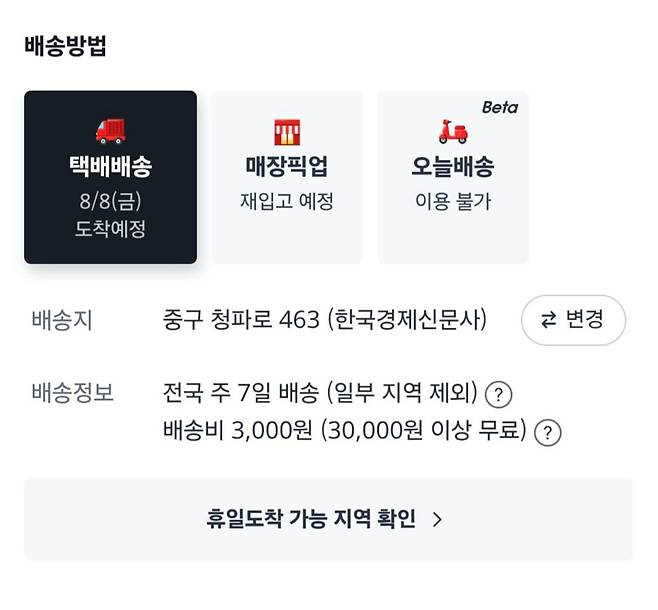Open 휴일도착 가능 지역 확인

(328, 519)
